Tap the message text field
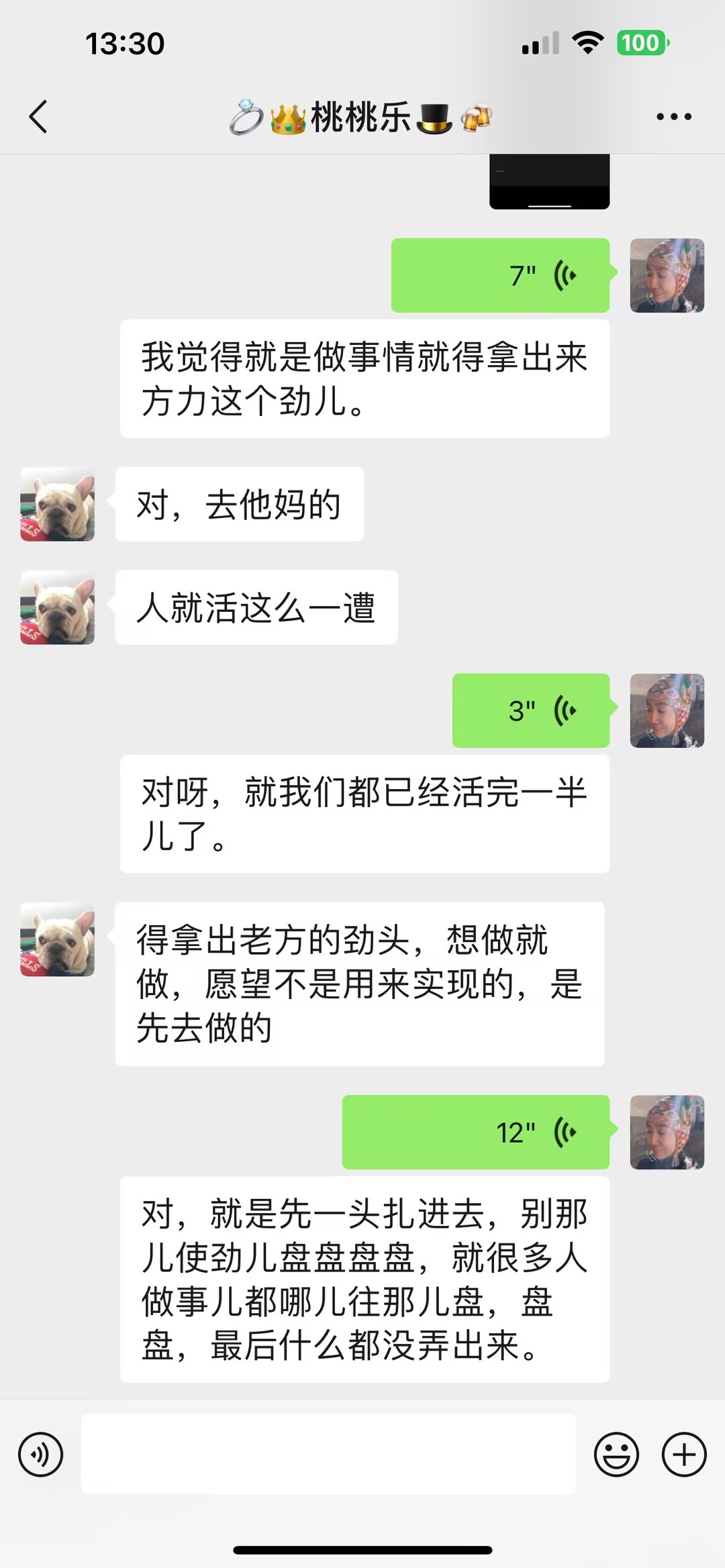 tap(328, 1454)
